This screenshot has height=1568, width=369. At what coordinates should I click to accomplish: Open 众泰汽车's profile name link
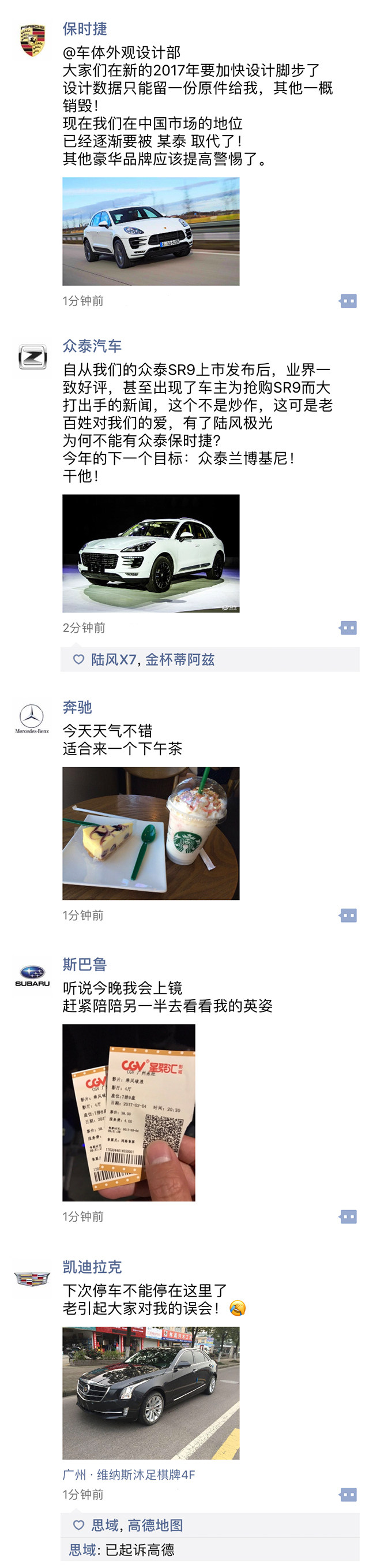tap(92, 346)
